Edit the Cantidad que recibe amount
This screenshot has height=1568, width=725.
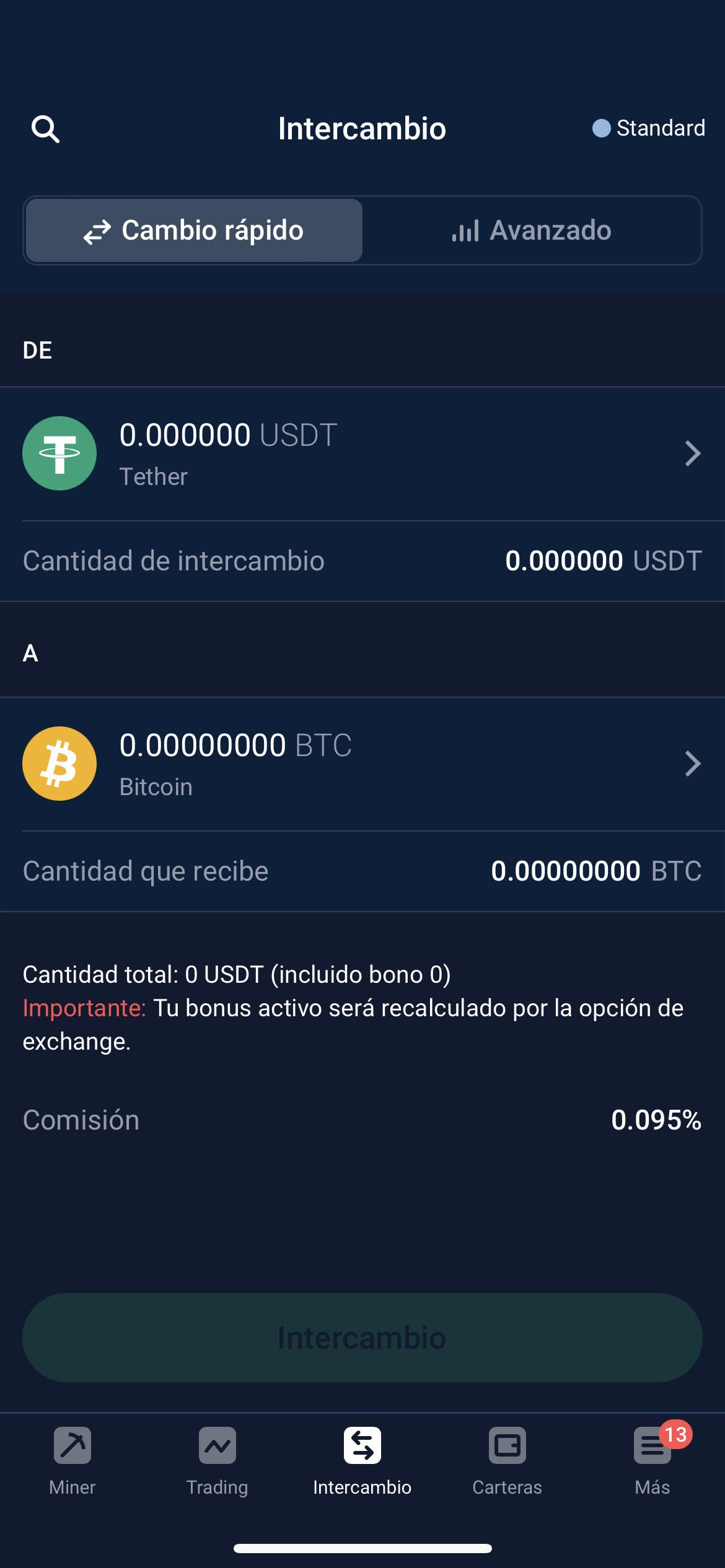click(x=362, y=871)
